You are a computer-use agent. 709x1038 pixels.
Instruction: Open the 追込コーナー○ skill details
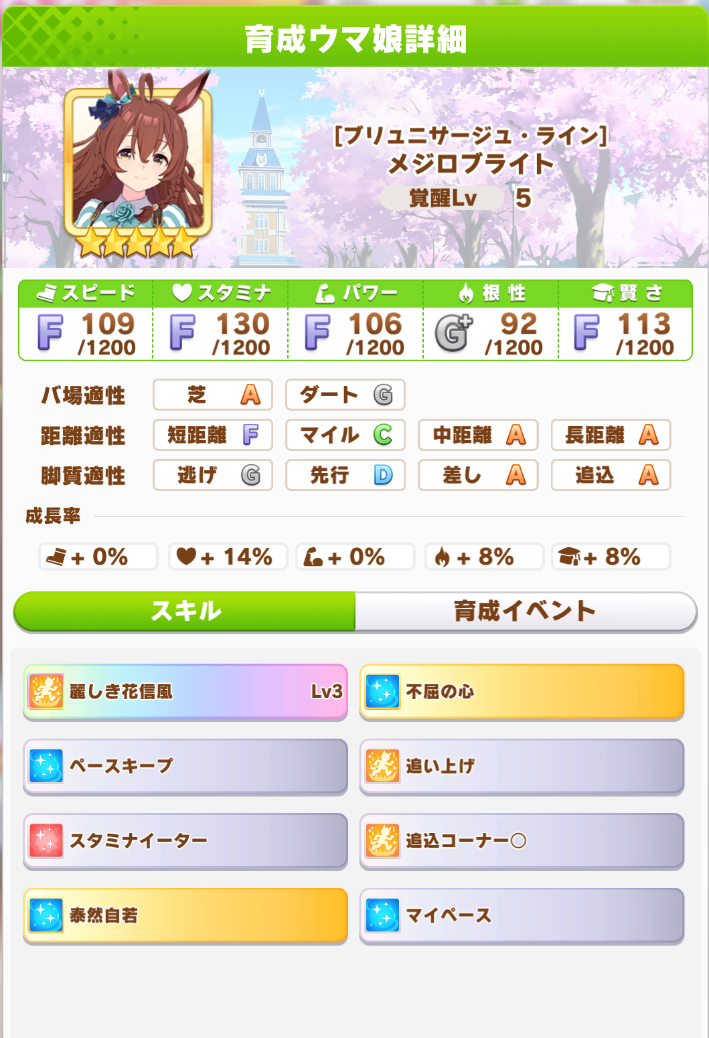pos(522,840)
